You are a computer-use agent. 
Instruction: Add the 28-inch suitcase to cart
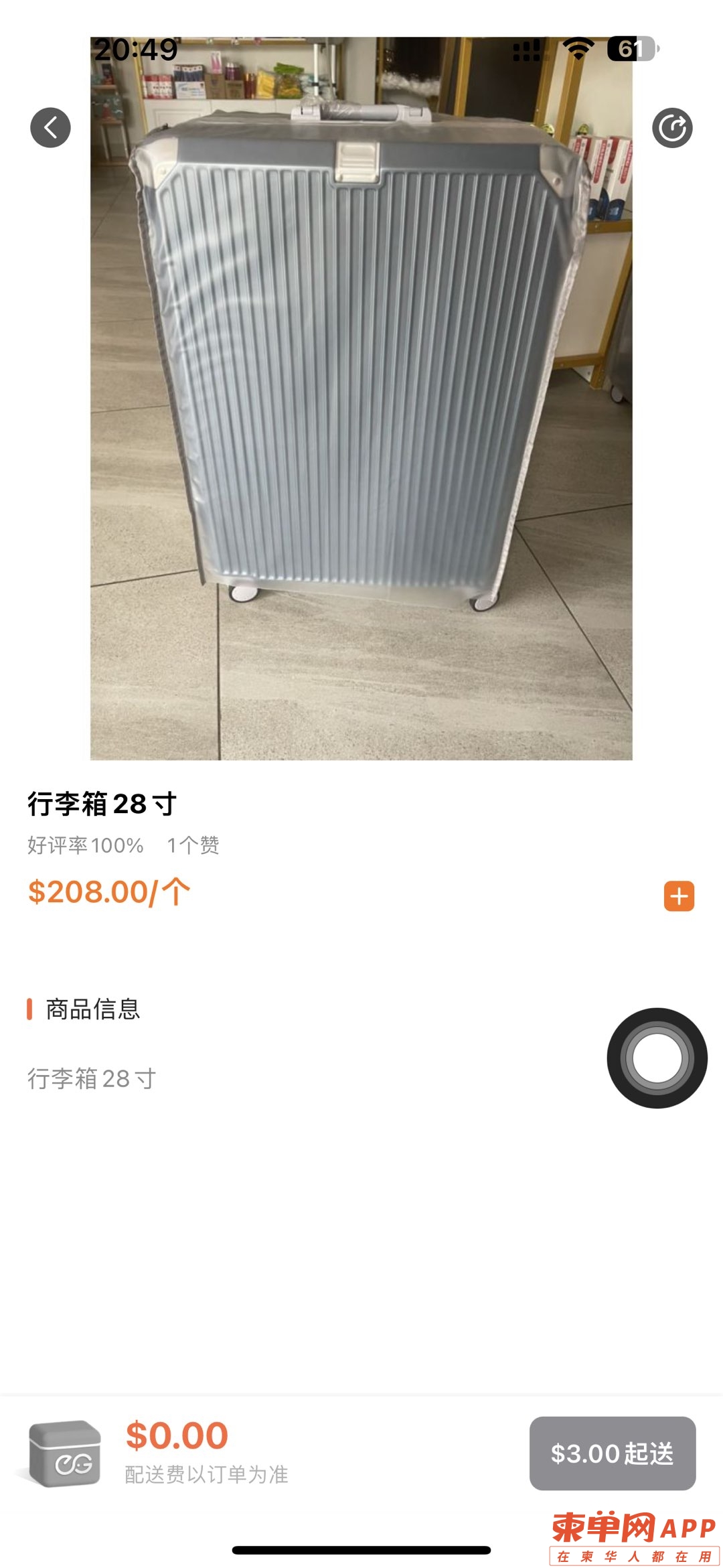click(x=679, y=896)
